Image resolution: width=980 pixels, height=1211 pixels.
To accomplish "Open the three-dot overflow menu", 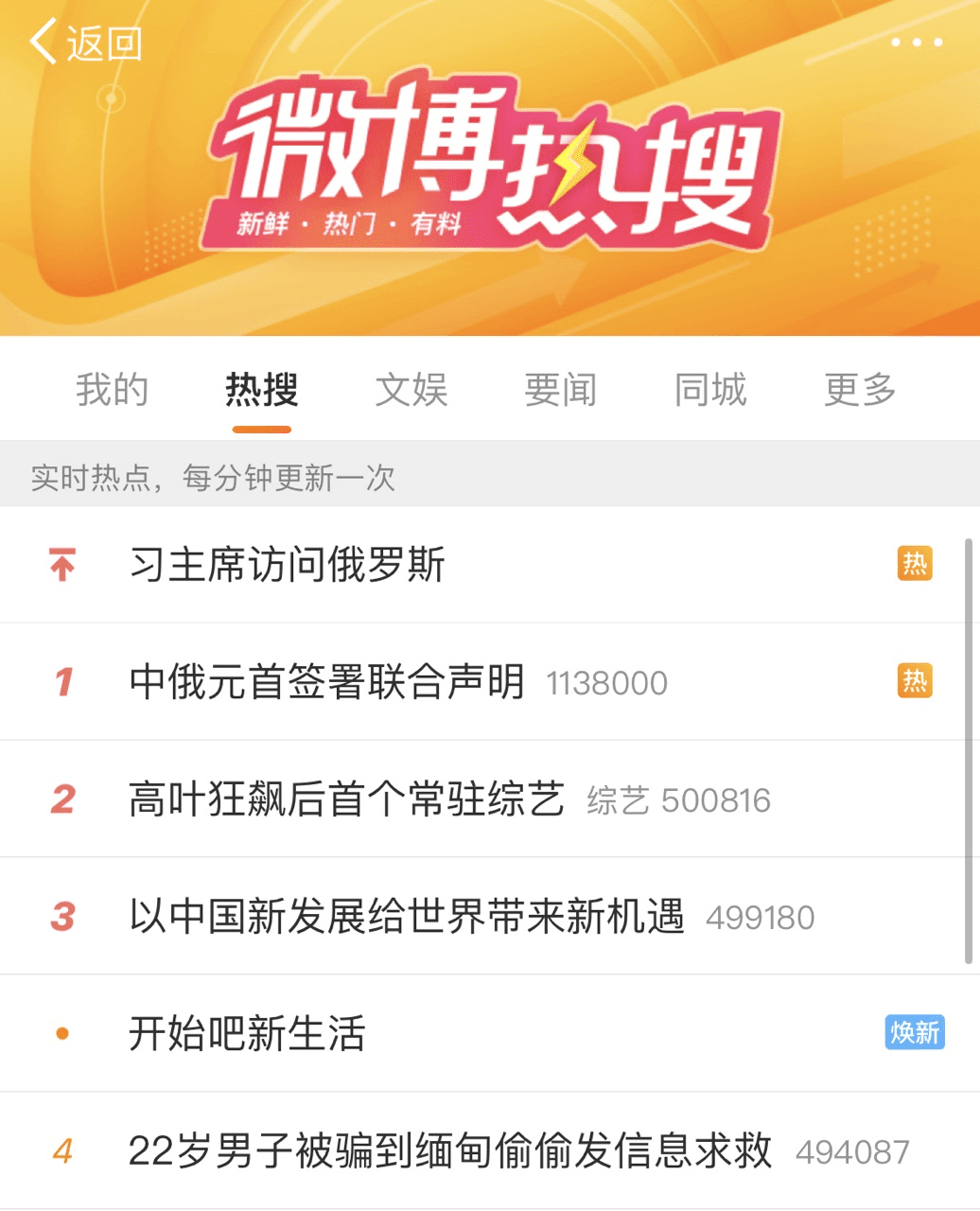I will (916, 43).
